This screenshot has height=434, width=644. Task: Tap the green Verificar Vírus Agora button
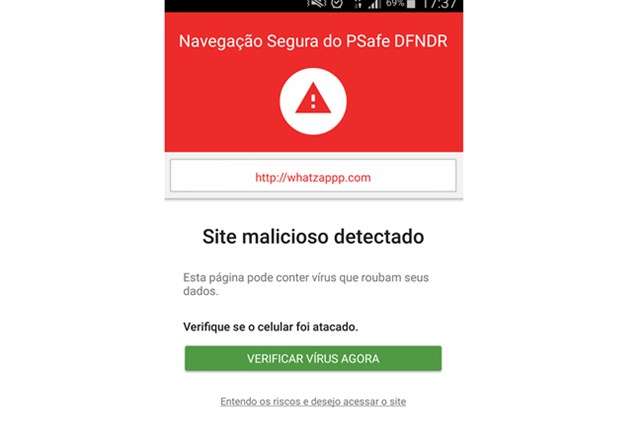click(313, 358)
